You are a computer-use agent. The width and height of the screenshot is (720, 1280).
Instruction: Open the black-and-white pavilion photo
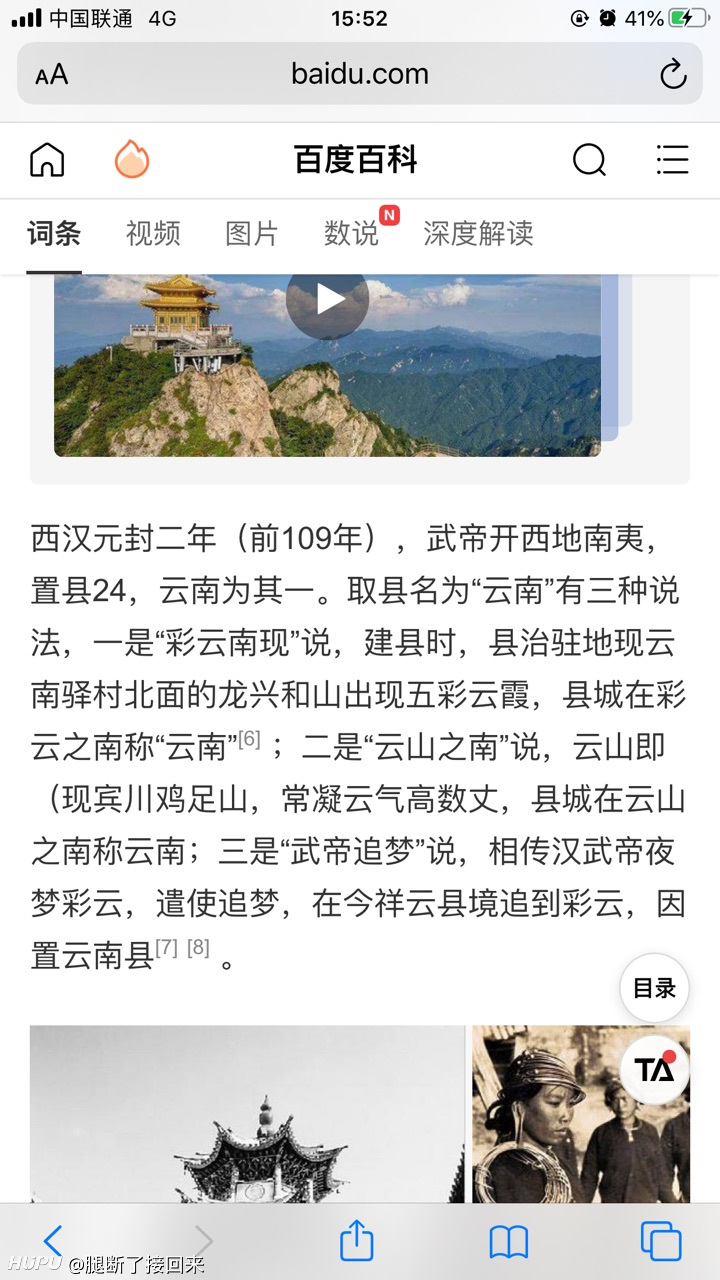click(247, 1114)
